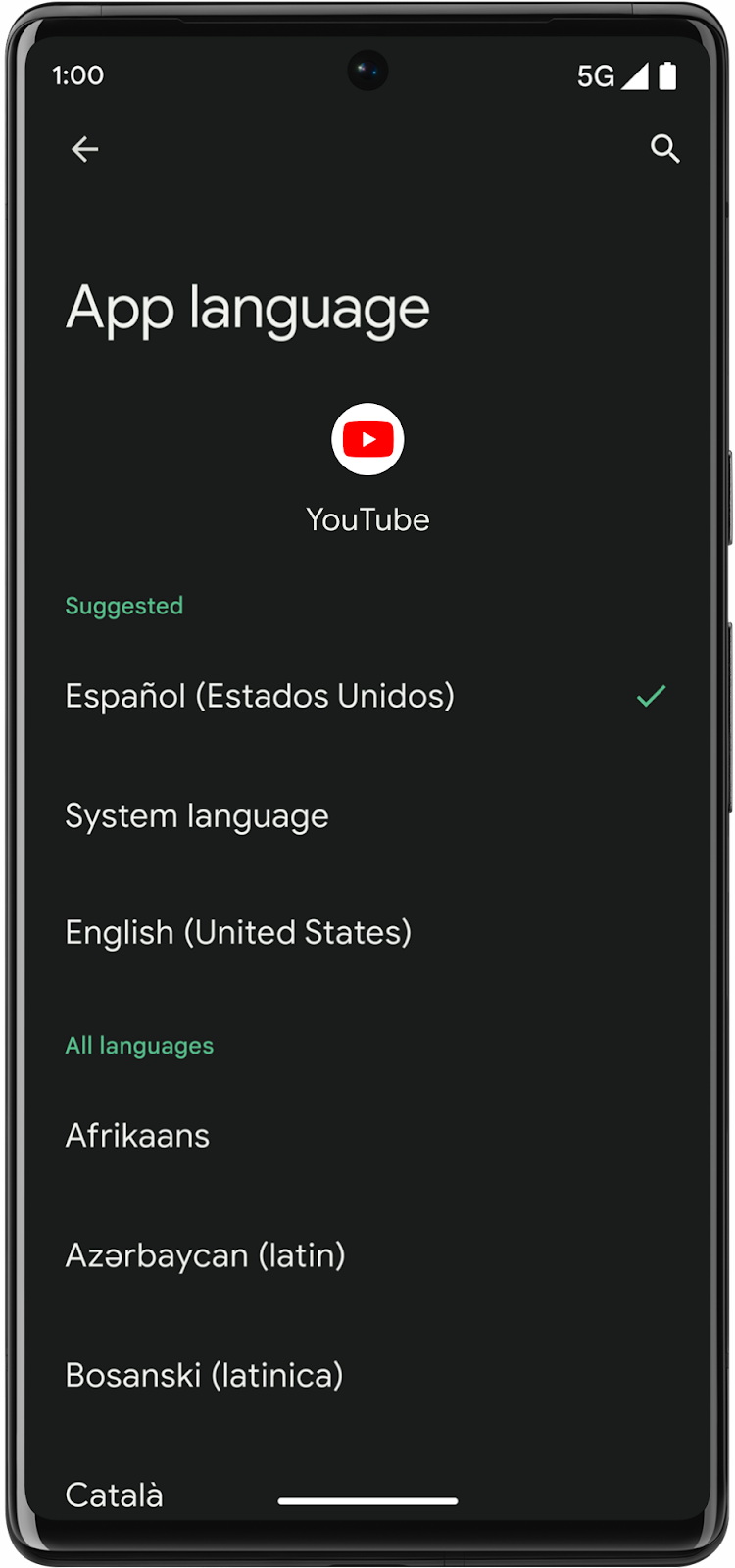
Task: Select Català language
Action: pyautogui.click(x=114, y=1494)
